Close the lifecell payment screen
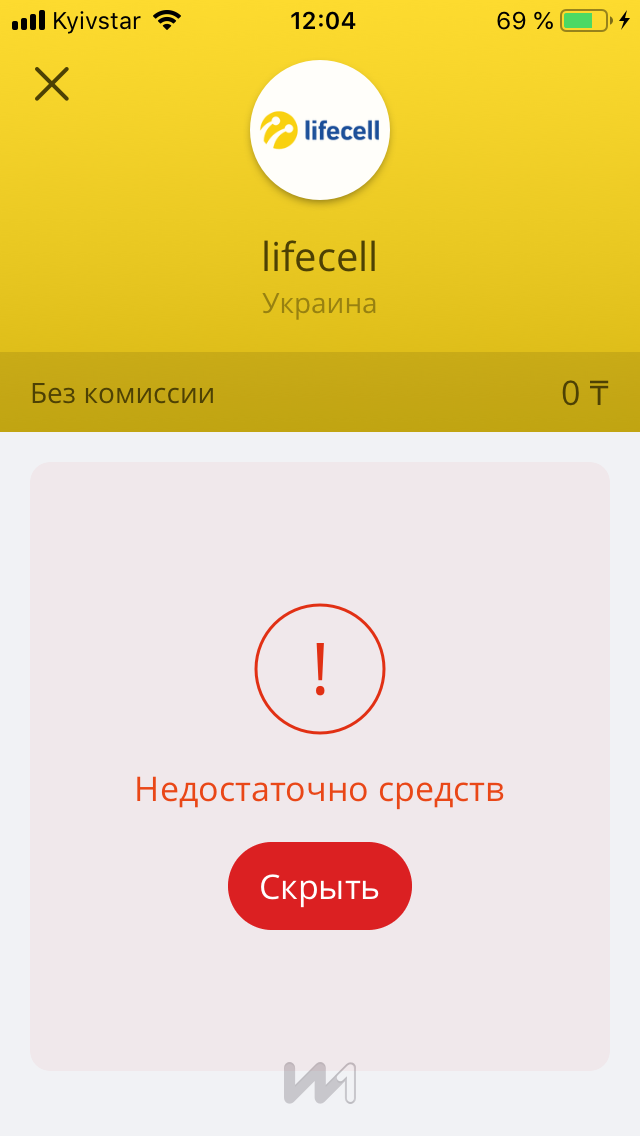The width and height of the screenshot is (640, 1136). [x=52, y=84]
